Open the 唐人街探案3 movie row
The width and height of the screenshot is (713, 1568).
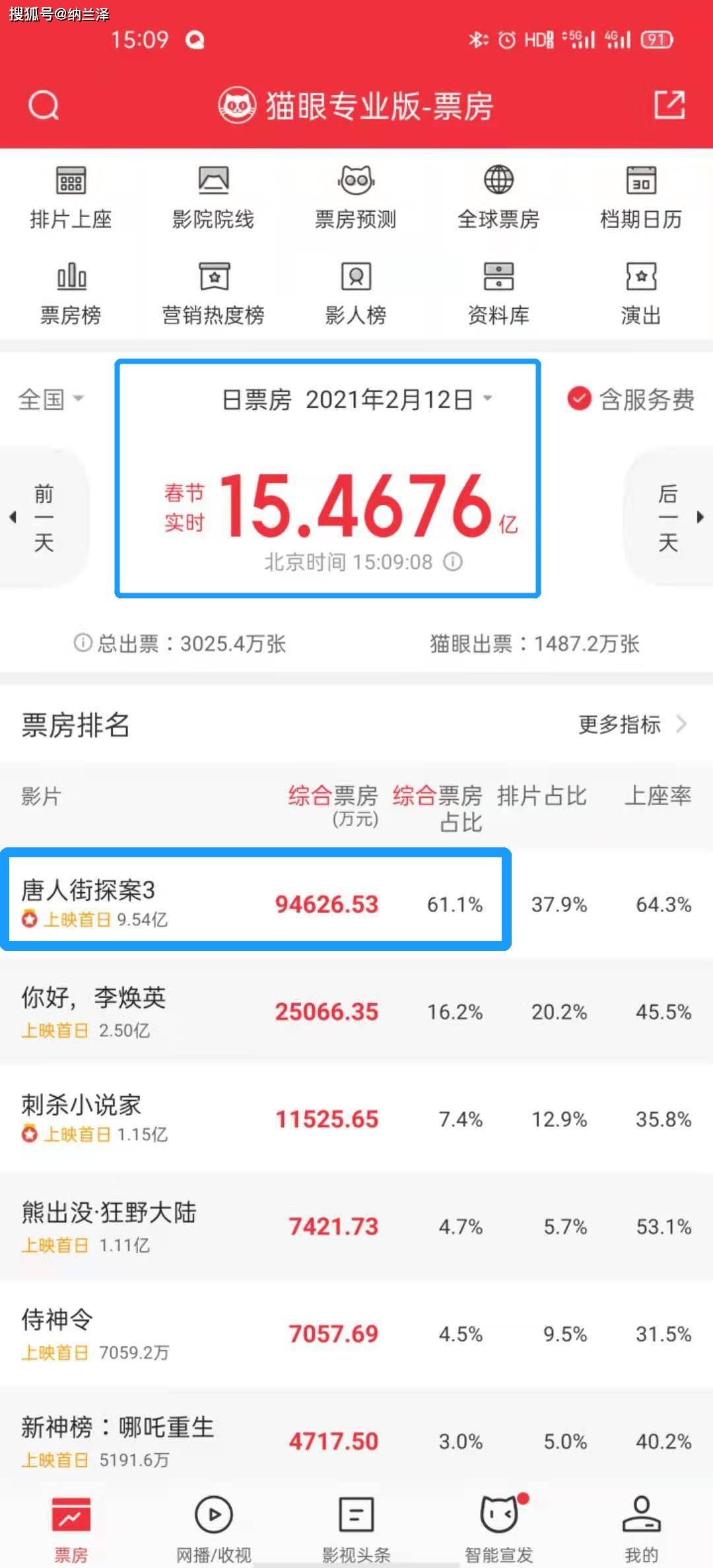pos(356,903)
